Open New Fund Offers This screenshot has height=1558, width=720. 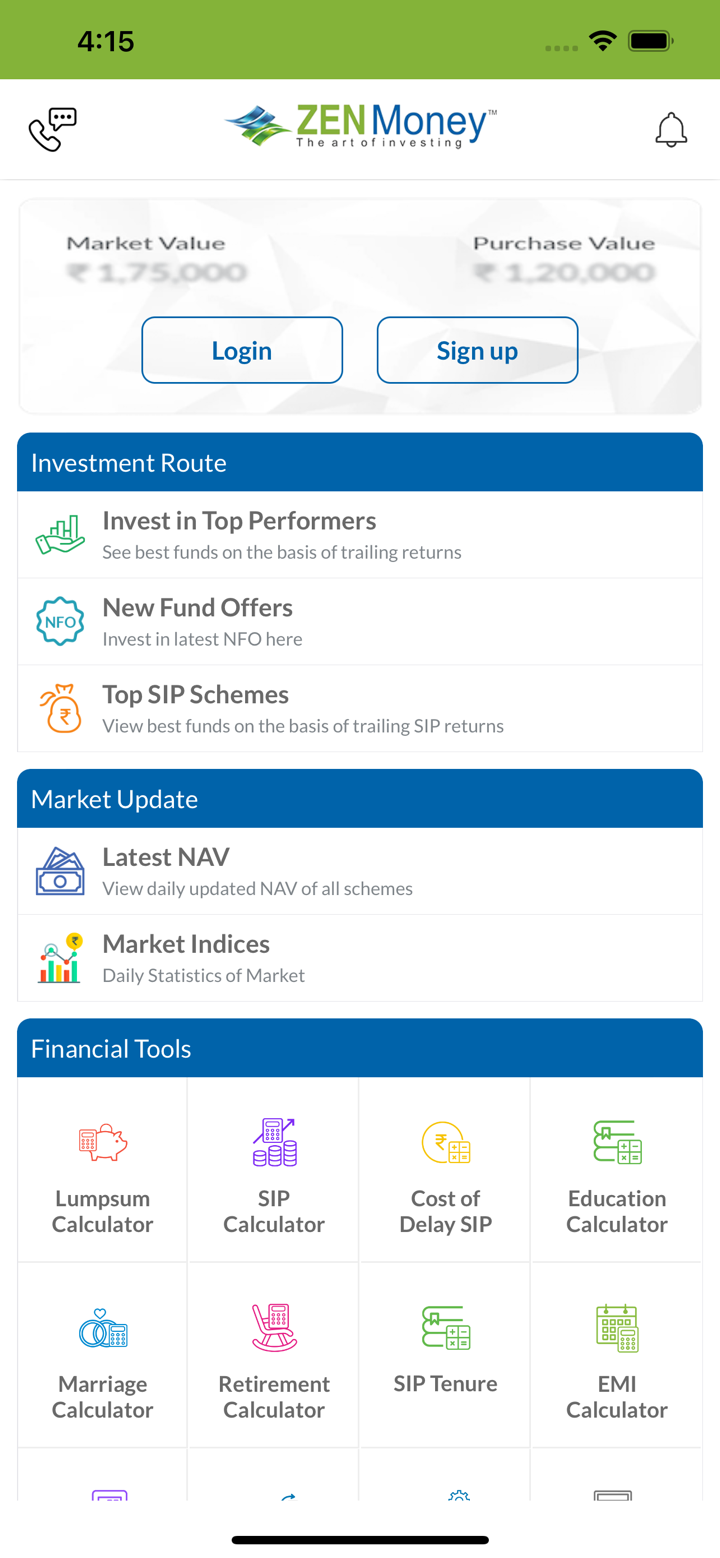pyautogui.click(x=360, y=622)
